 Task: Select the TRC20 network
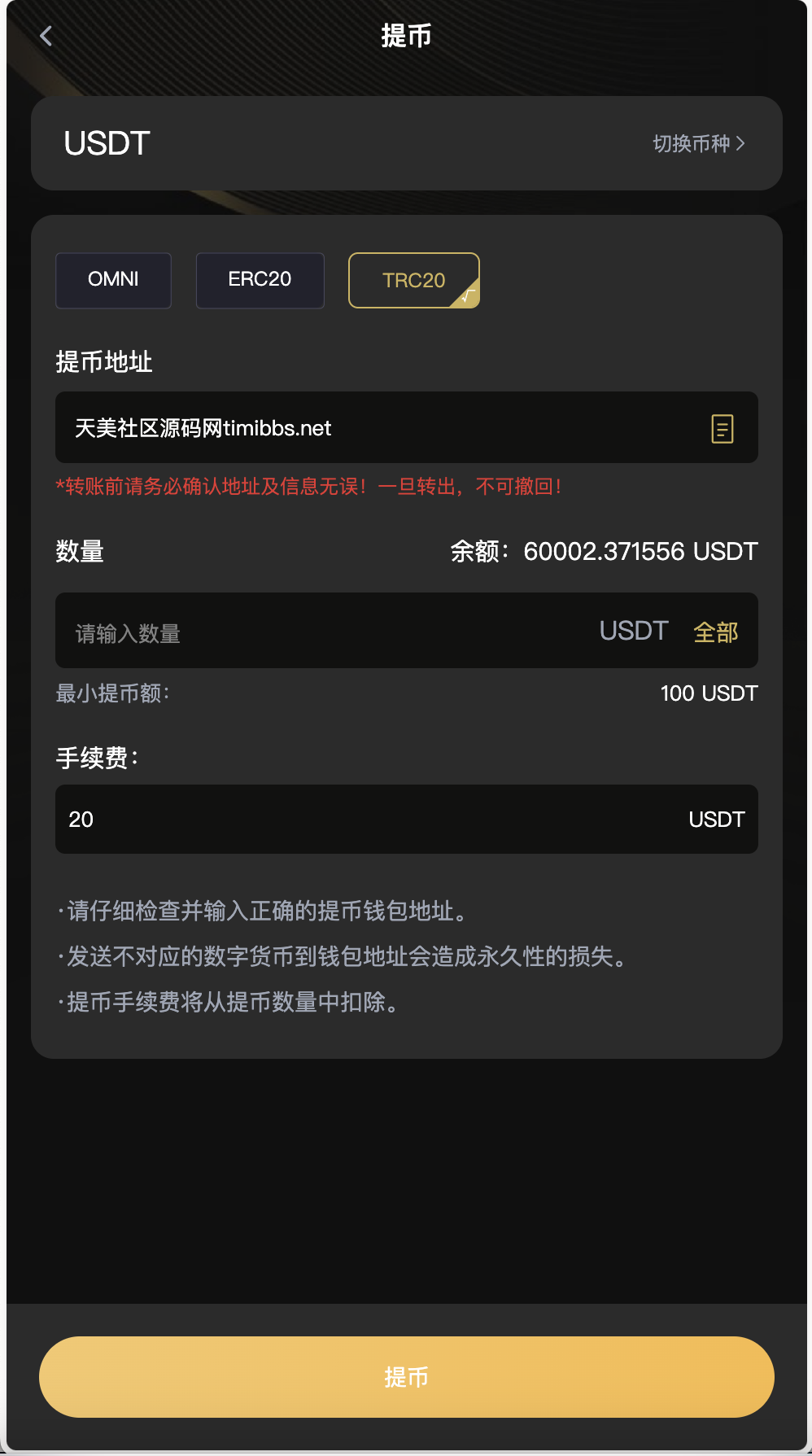point(413,281)
